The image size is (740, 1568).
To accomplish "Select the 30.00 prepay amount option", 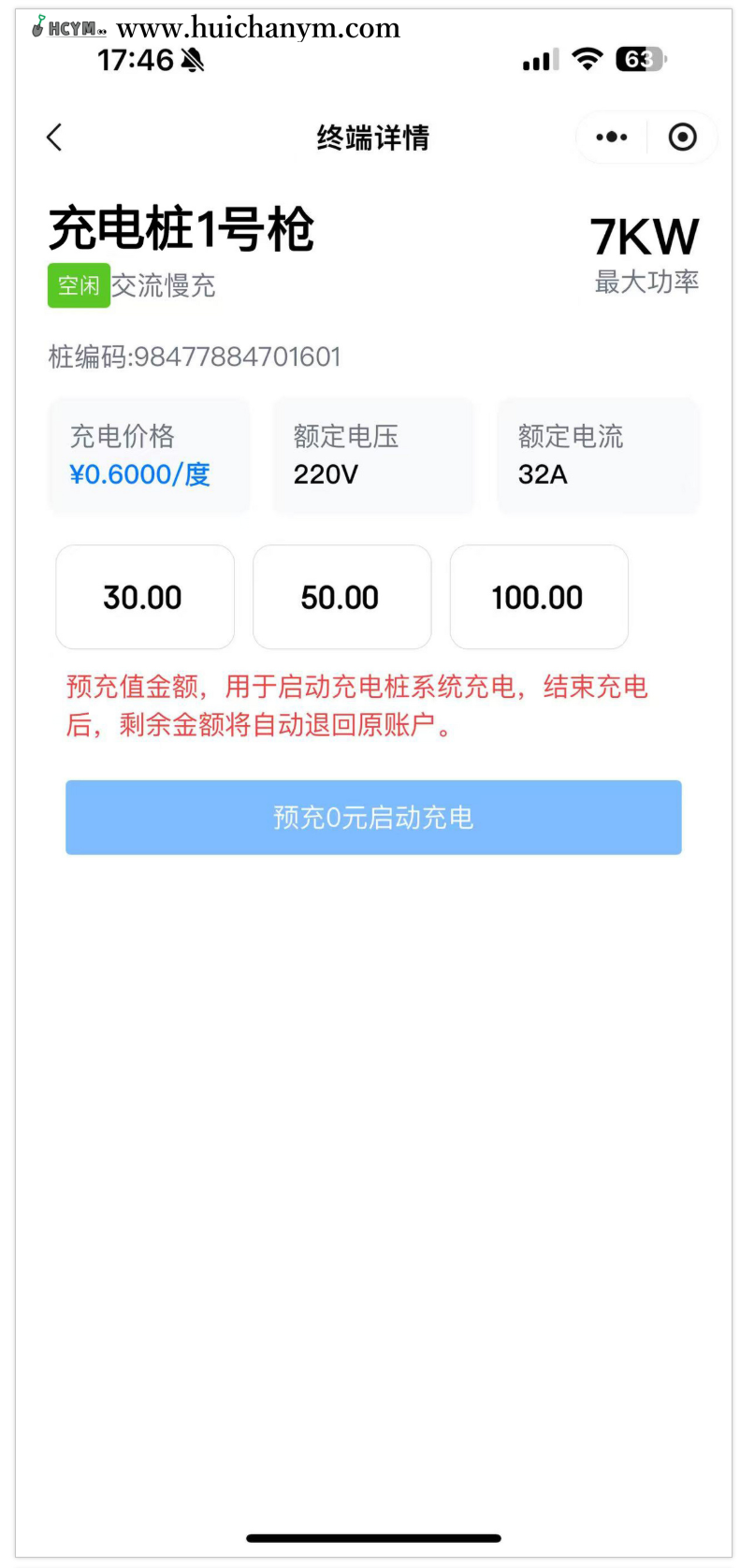I will pyautogui.click(x=144, y=597).
